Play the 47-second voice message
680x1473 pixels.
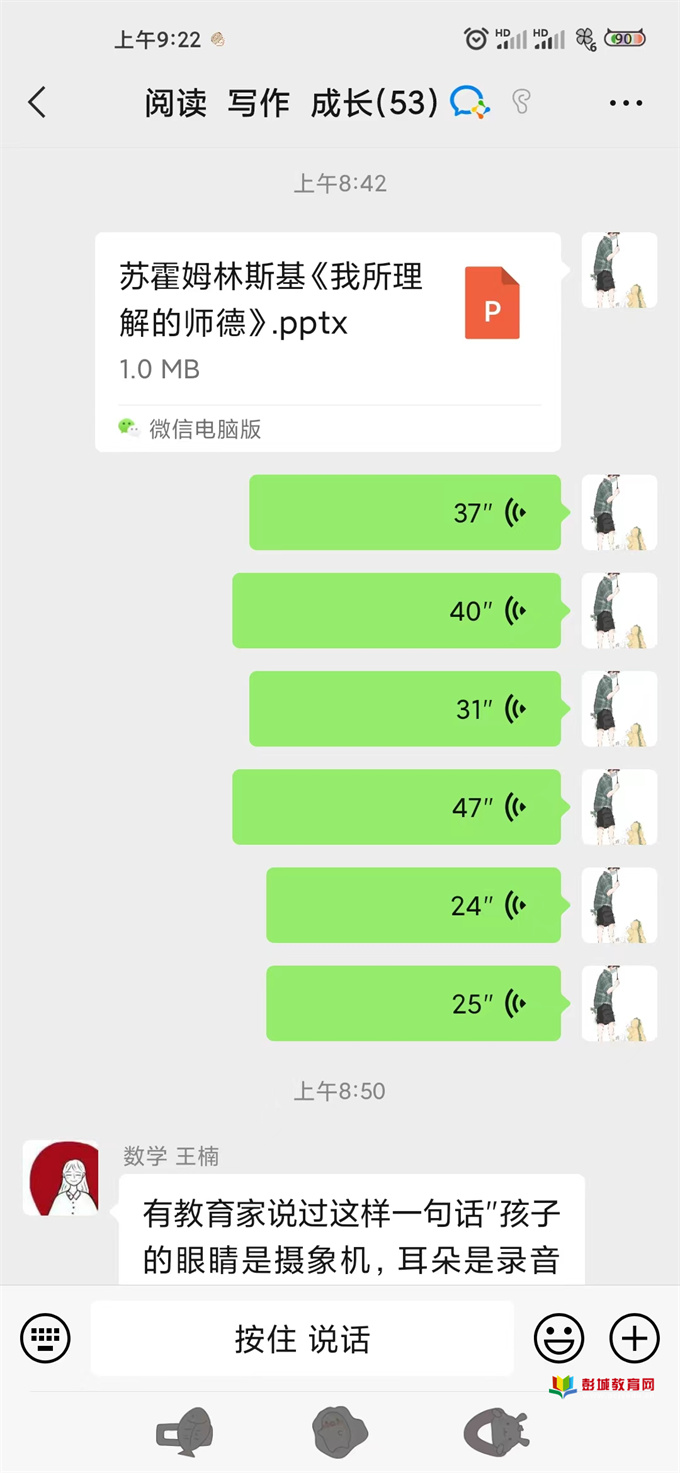[x=397, y=807]
